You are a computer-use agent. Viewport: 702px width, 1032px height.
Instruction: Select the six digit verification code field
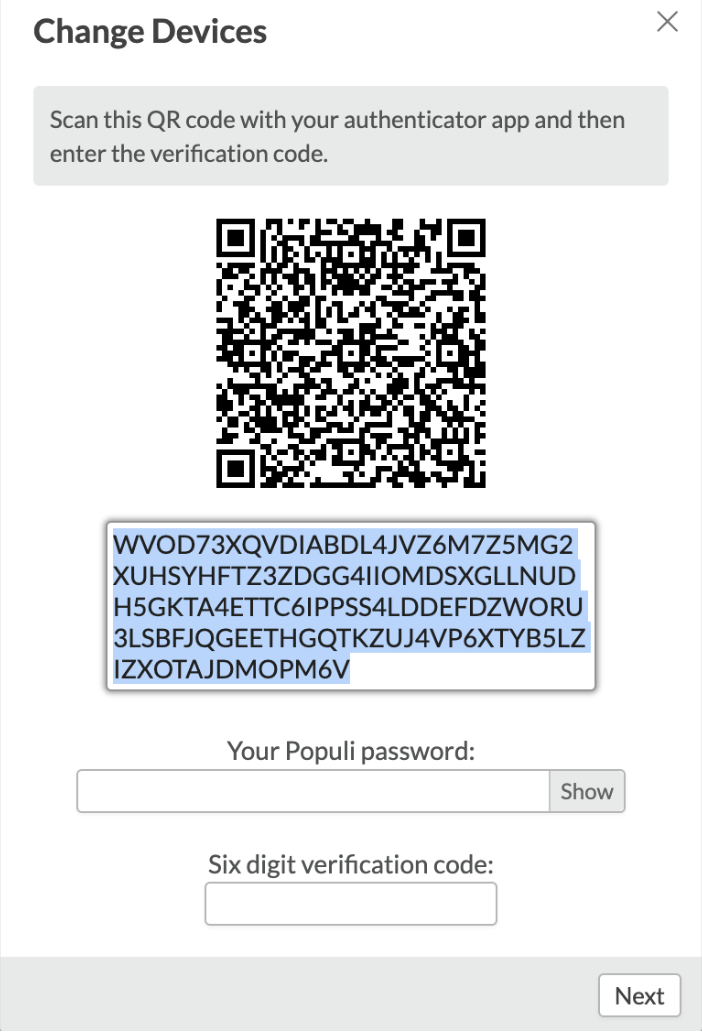tap(351, 905)
